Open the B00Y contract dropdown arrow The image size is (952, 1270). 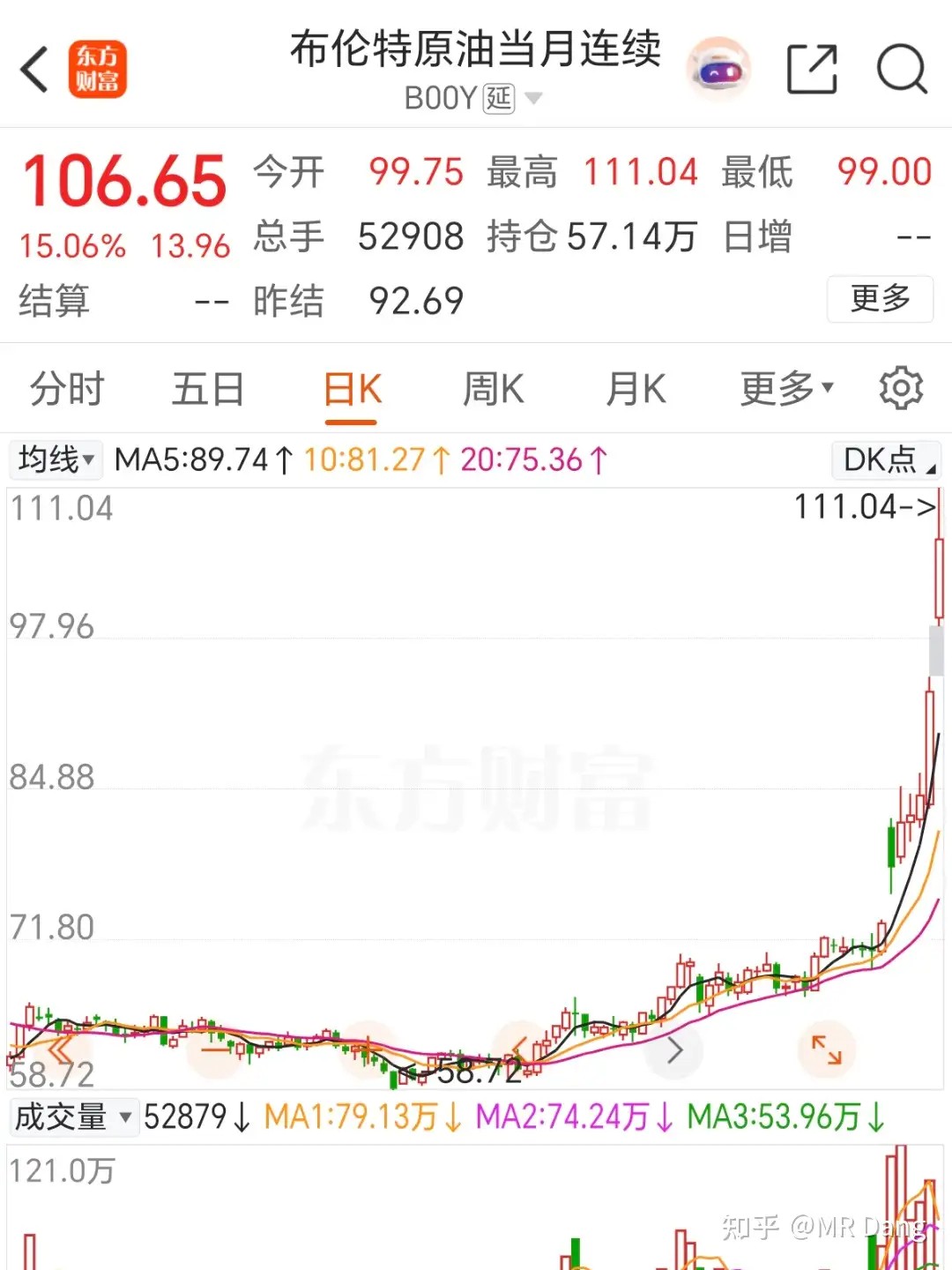coord(532,98)
